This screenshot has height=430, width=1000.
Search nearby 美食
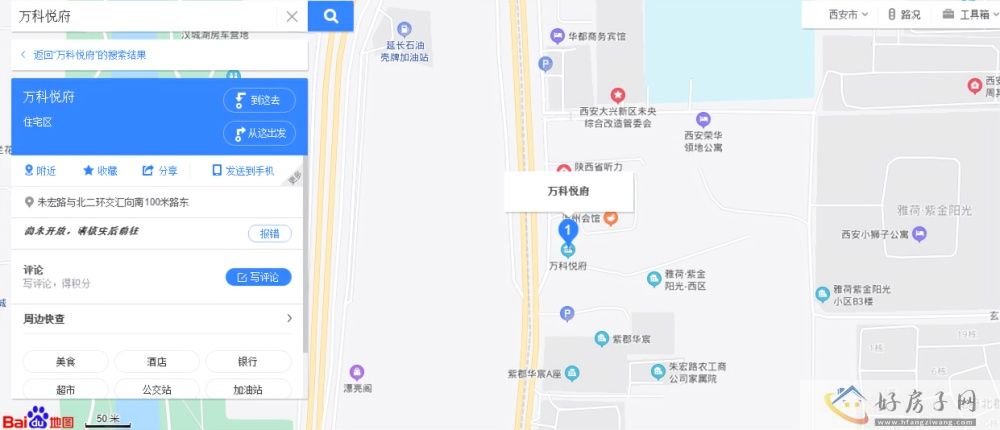coord(66,362)
